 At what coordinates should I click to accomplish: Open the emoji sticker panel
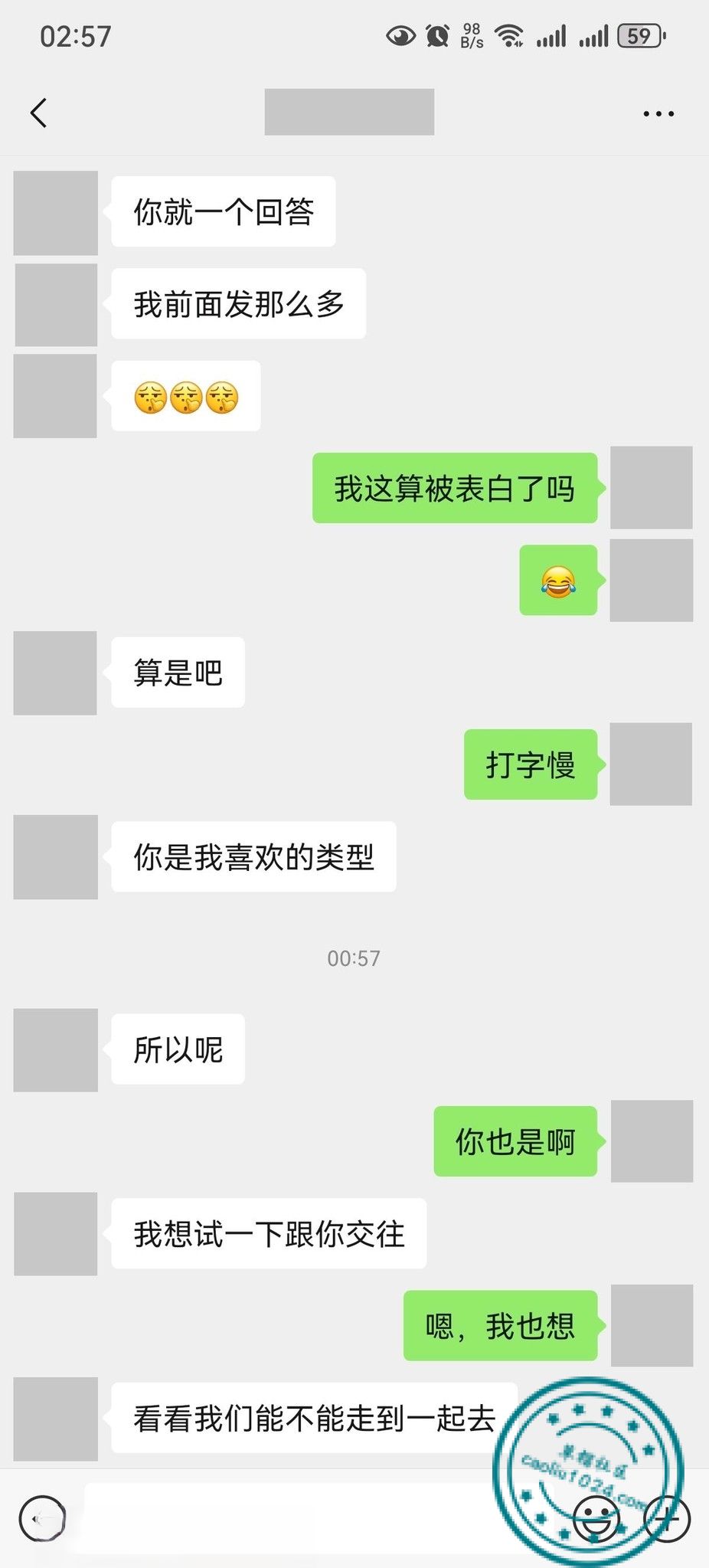(596, 1517)
